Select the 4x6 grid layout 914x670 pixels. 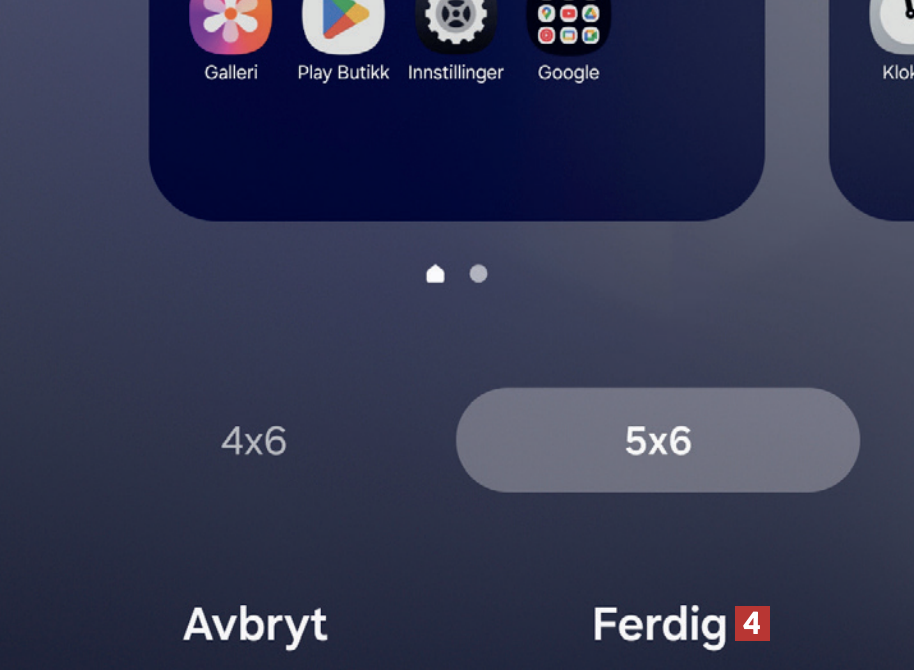pyautogui.click(x=254, y=441)
